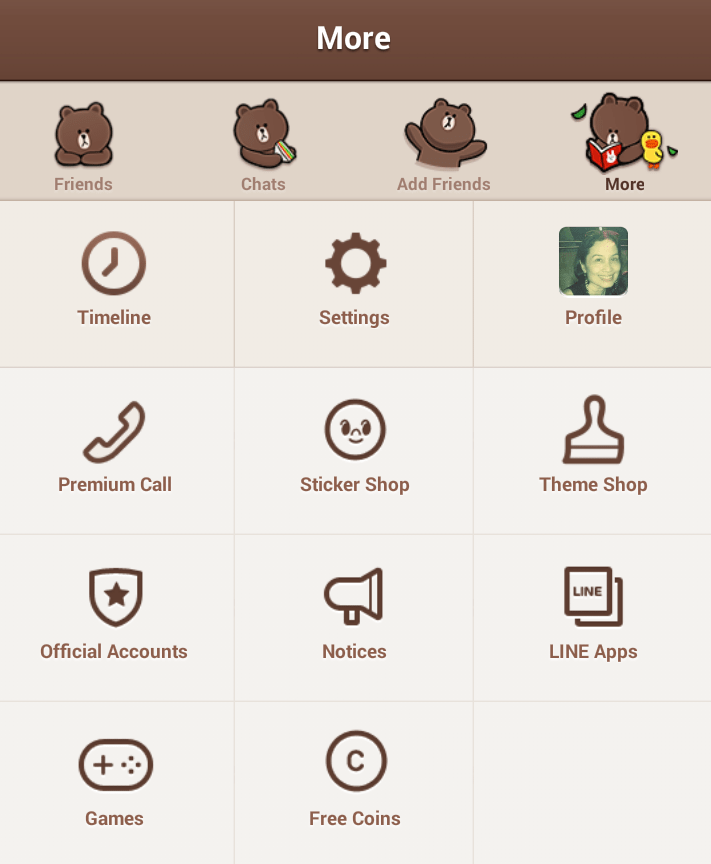View your Profile
The width and height of the screenshot is (711, 864).
[x=593, y=283]
